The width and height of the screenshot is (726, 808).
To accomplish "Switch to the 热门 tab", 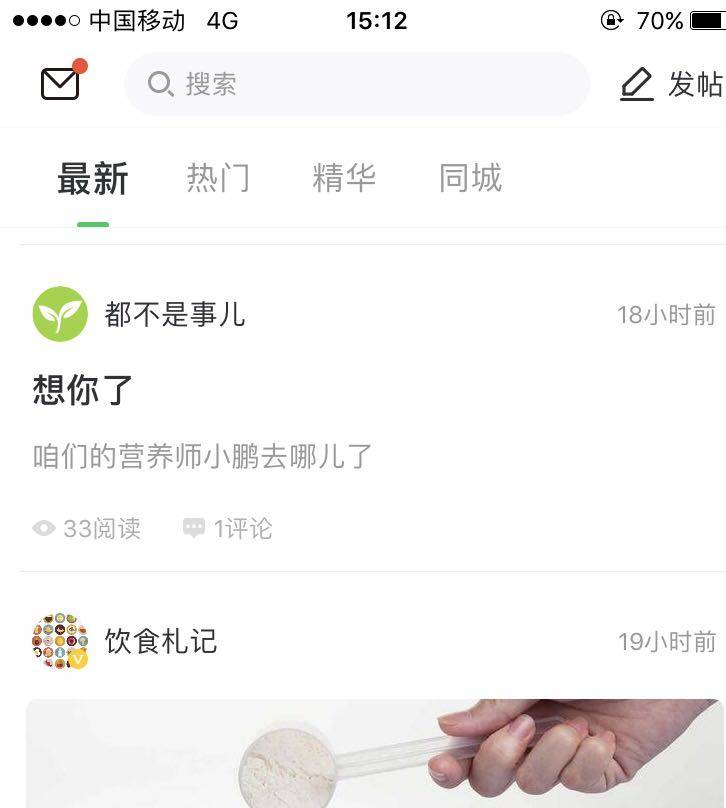I will click(x=218, y=179).
